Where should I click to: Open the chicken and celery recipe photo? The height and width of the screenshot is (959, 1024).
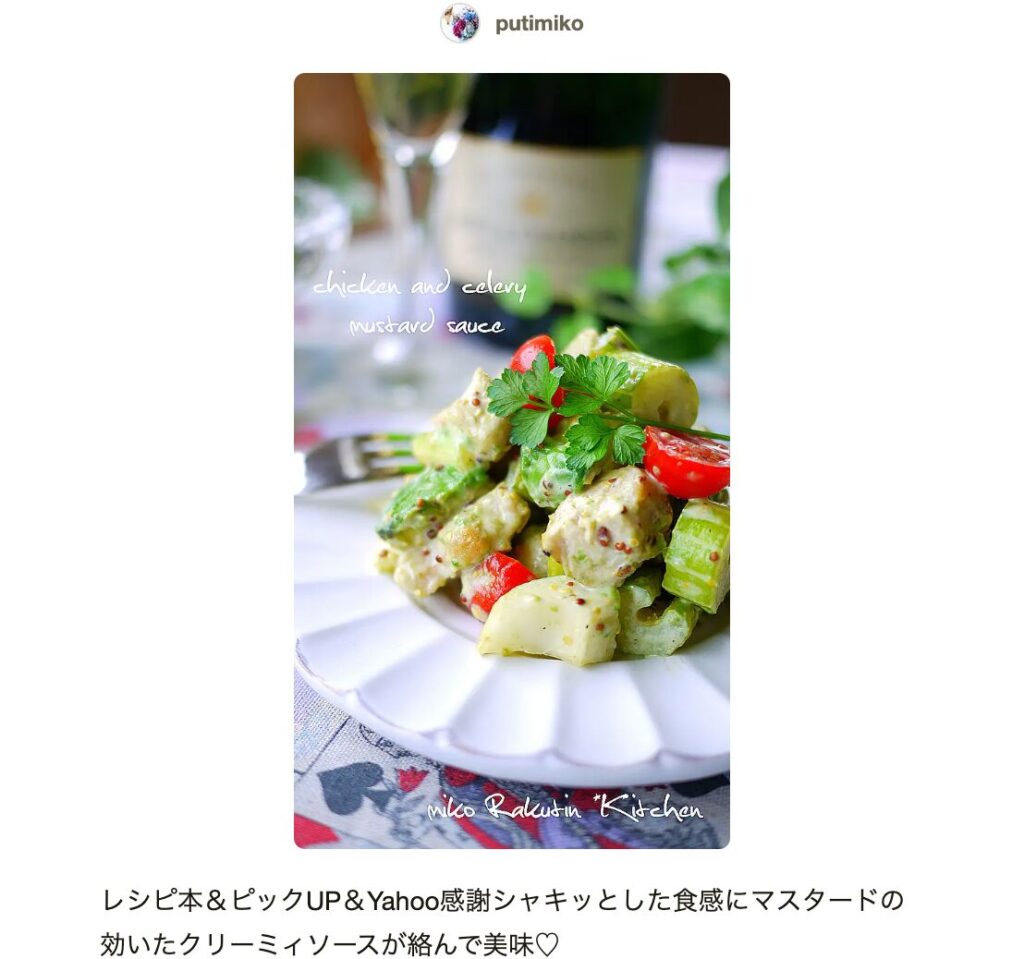(x=511, y=460)
